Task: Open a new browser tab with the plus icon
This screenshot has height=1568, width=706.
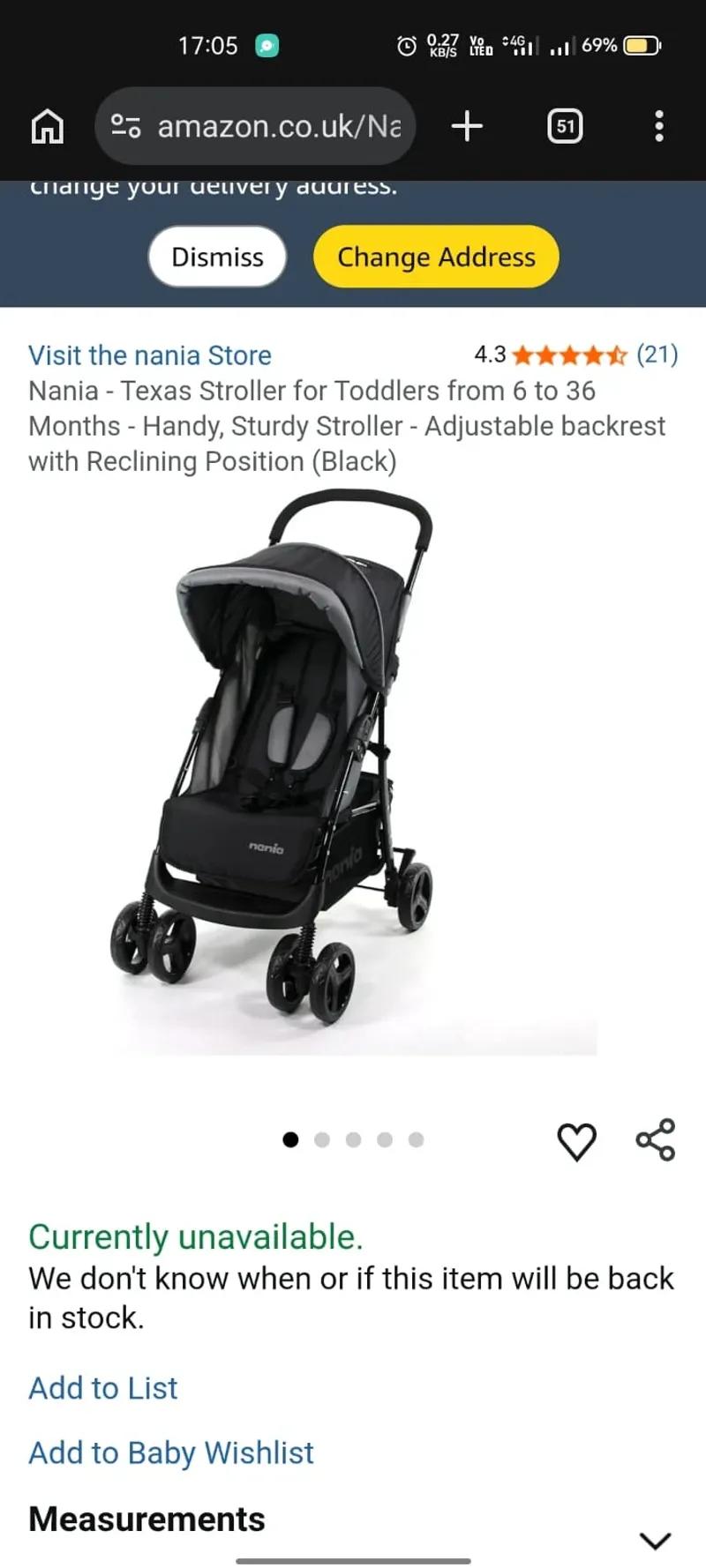Action: click(467, 126)
